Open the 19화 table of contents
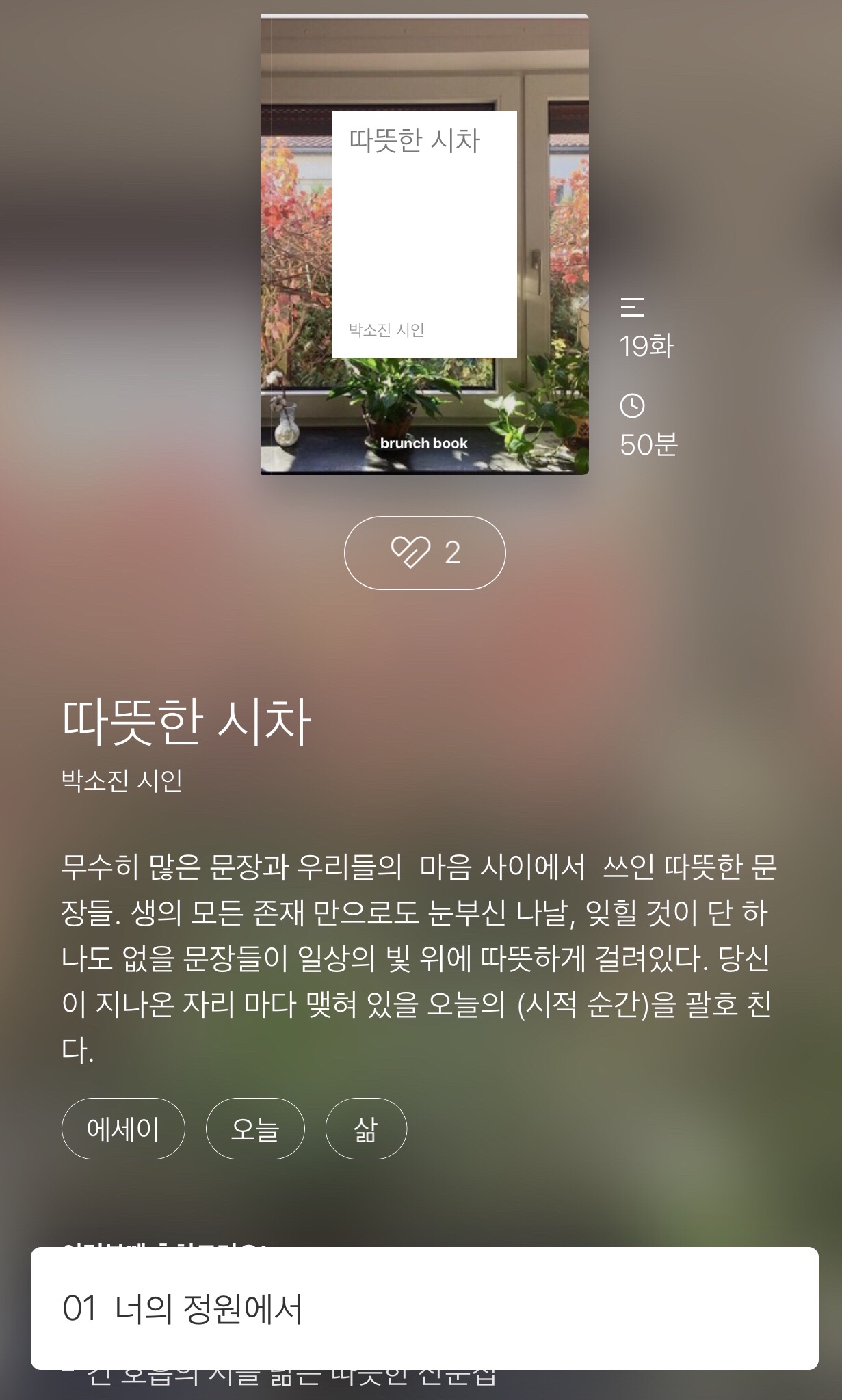842x1400 pixels. [646, 328]
